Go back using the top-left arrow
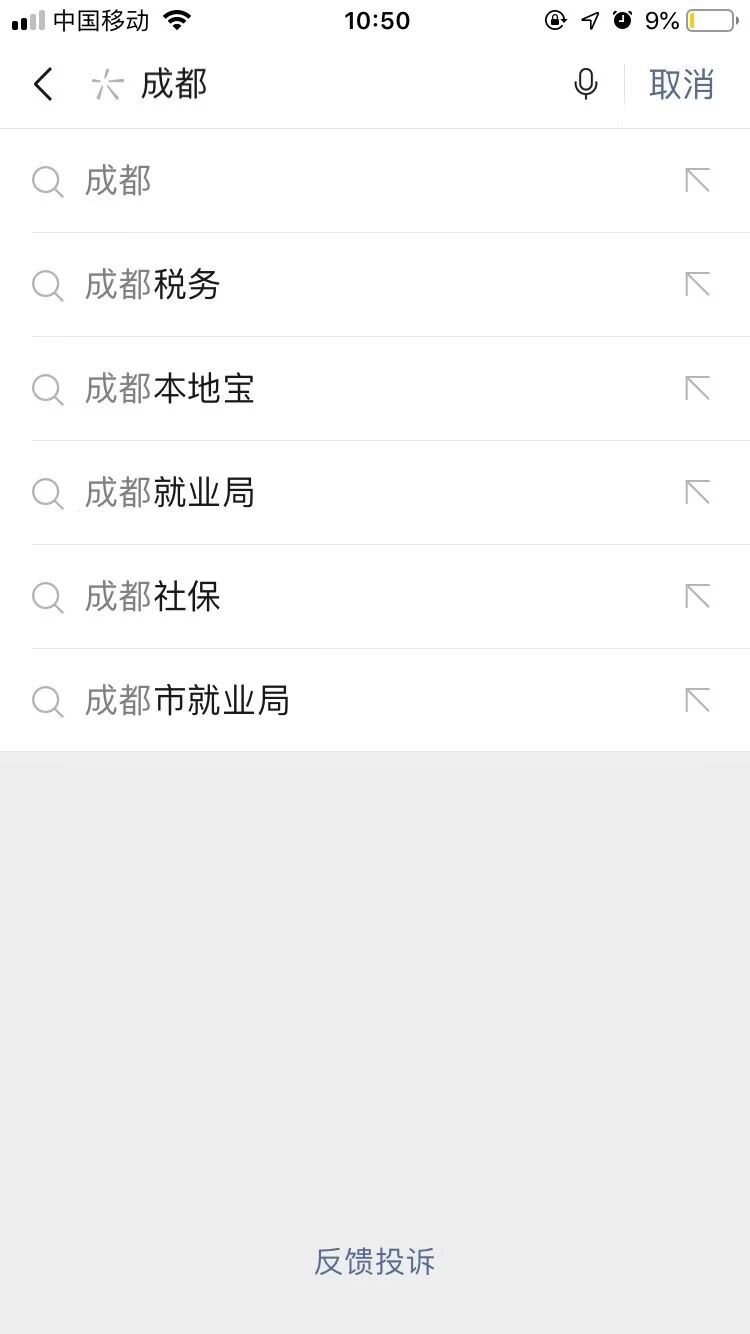750x1334 pixels. 43,85
